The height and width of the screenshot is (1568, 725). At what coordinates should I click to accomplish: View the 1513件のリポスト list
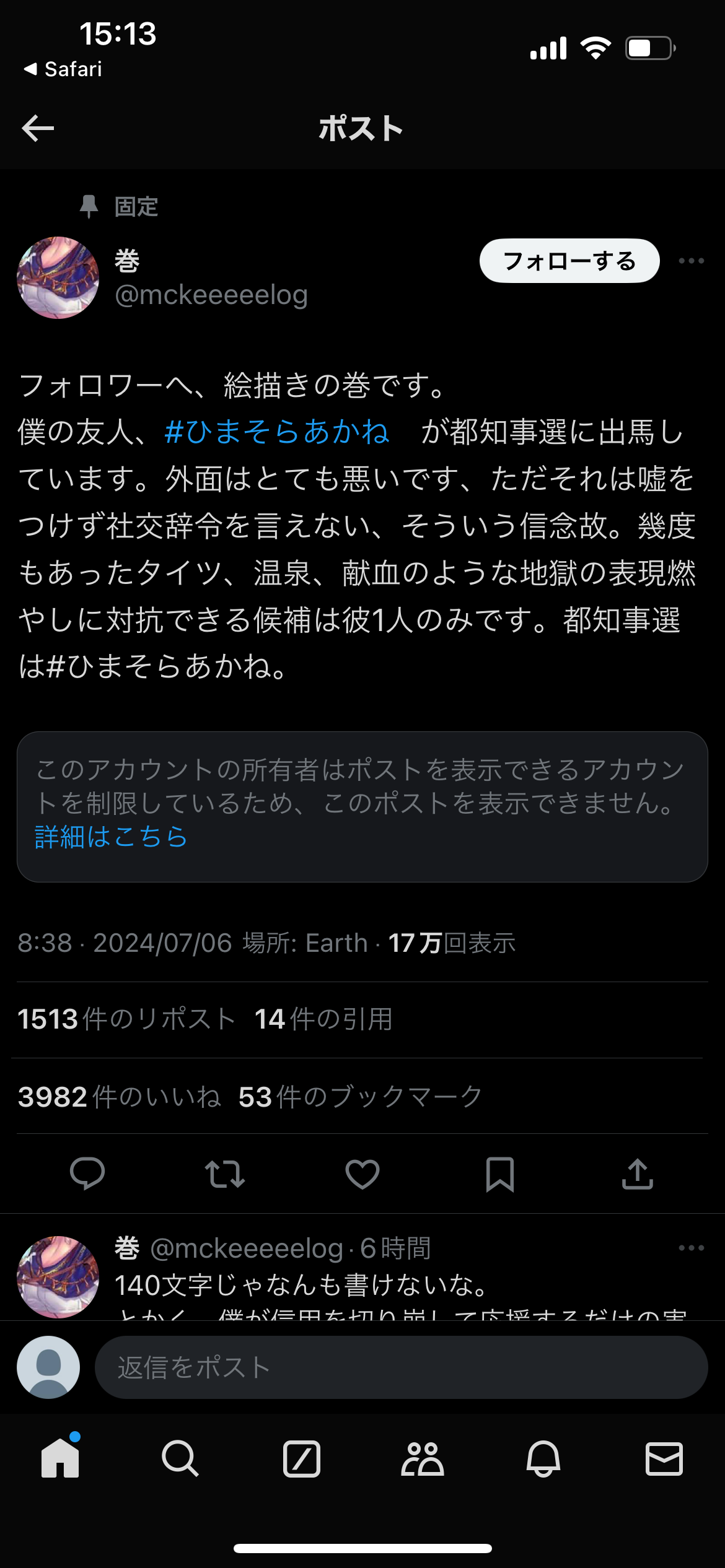click(x=126, y=1019)
